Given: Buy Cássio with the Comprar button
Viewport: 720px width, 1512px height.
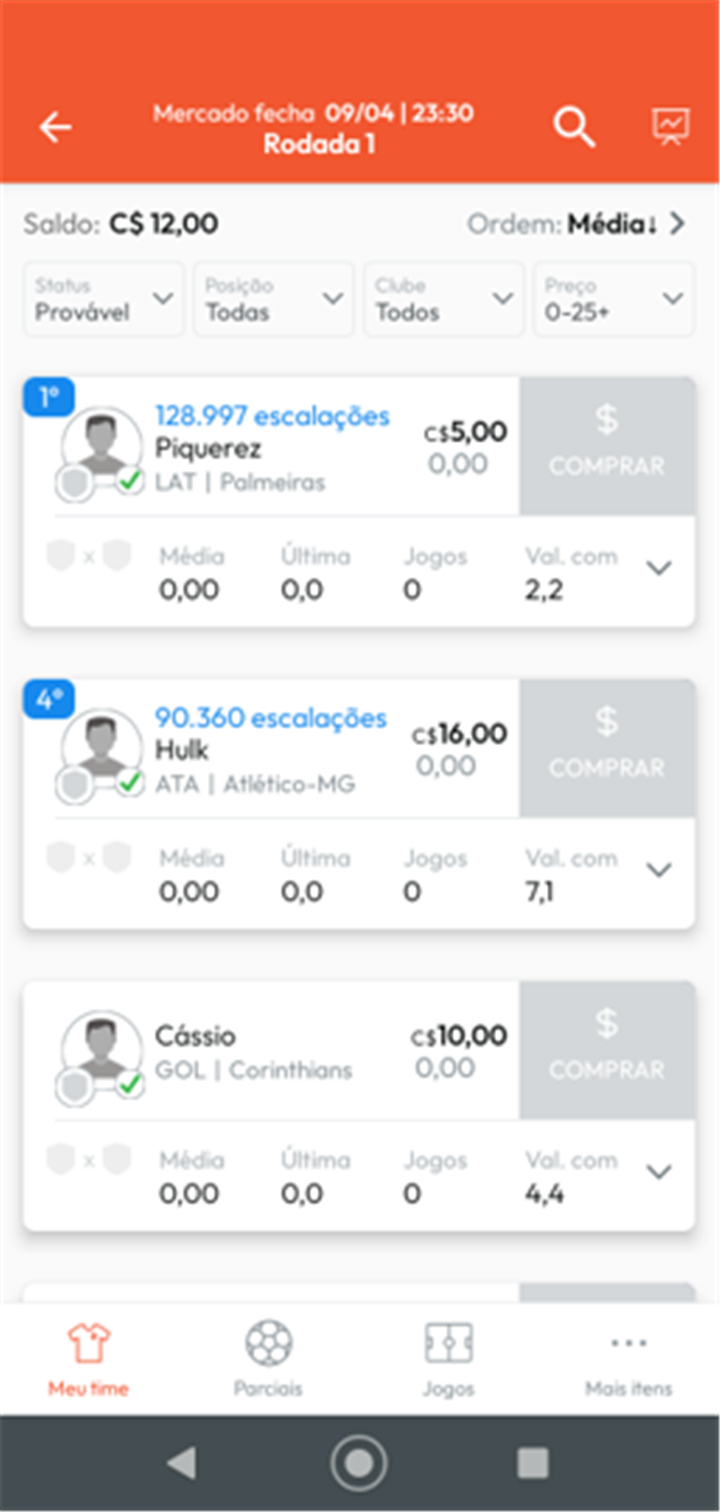Looking at the screenshot, I should click(607, 1050).
